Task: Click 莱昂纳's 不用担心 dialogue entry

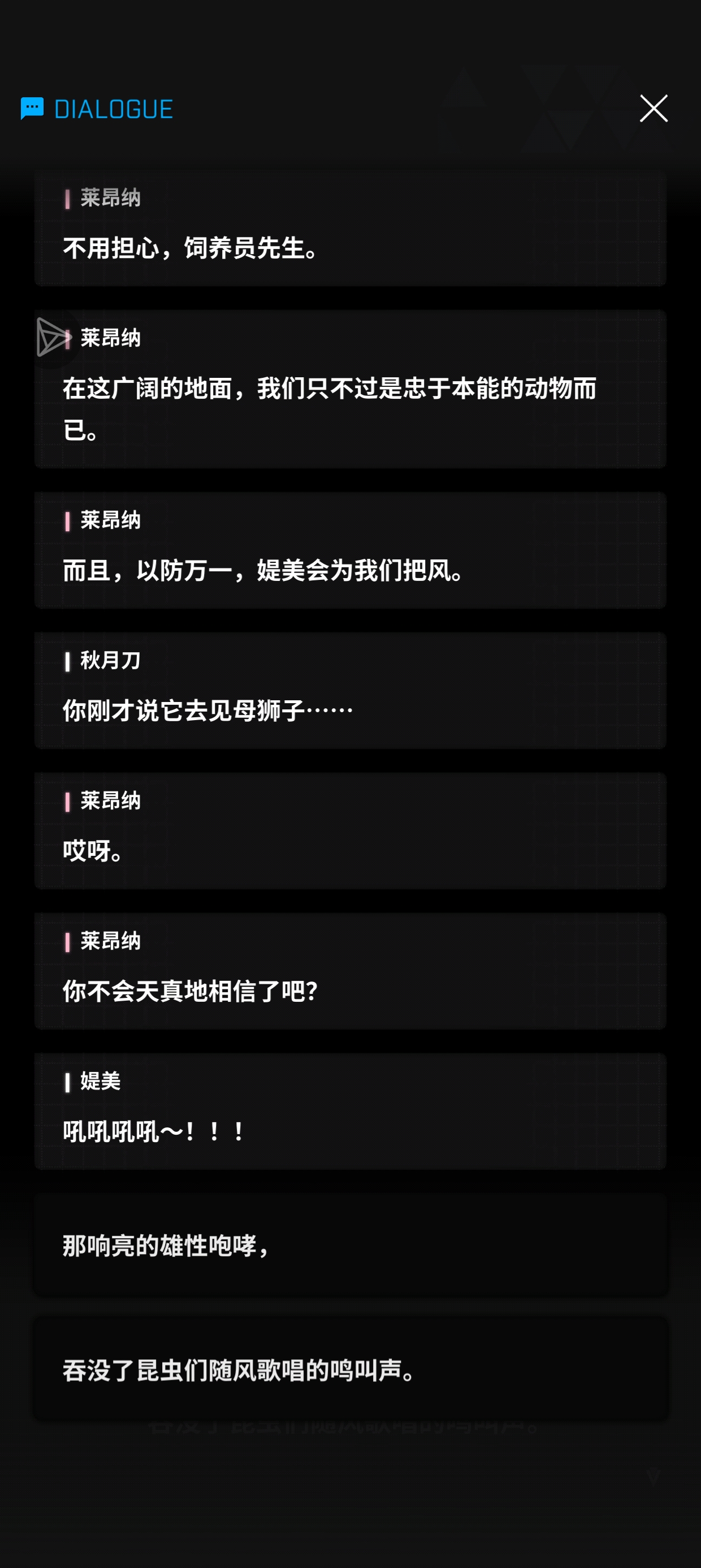Action: coord(350,231)
